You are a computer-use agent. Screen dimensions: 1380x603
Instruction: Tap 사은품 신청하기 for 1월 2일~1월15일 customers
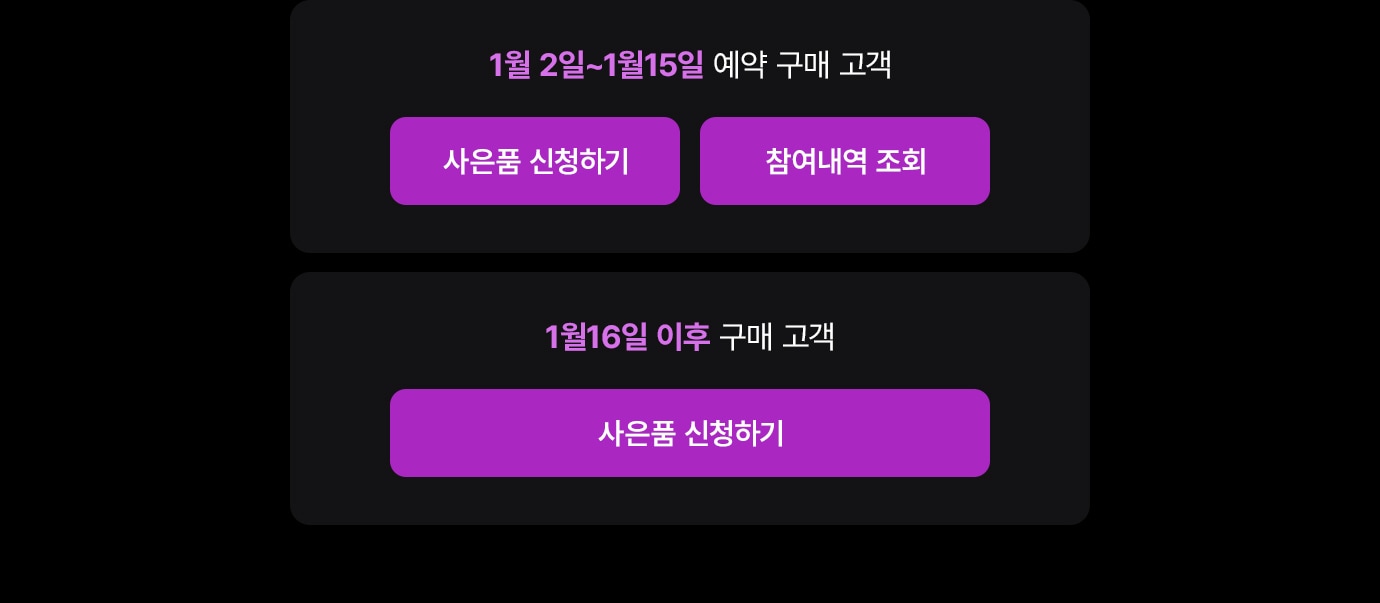(x=535, y=161)
